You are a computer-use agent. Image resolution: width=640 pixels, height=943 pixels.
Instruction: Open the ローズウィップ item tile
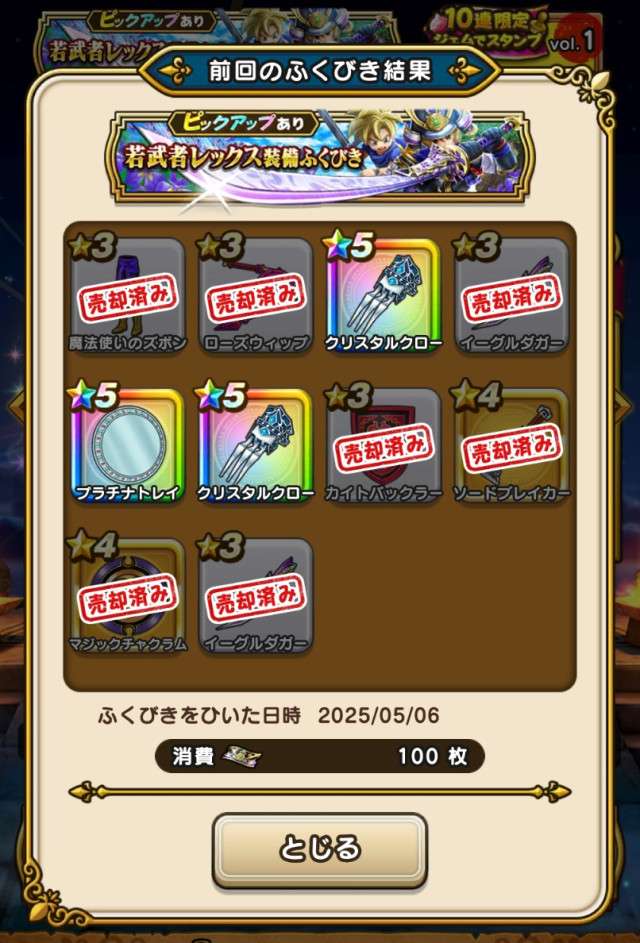pyautogui.click(x=256, y=294)
